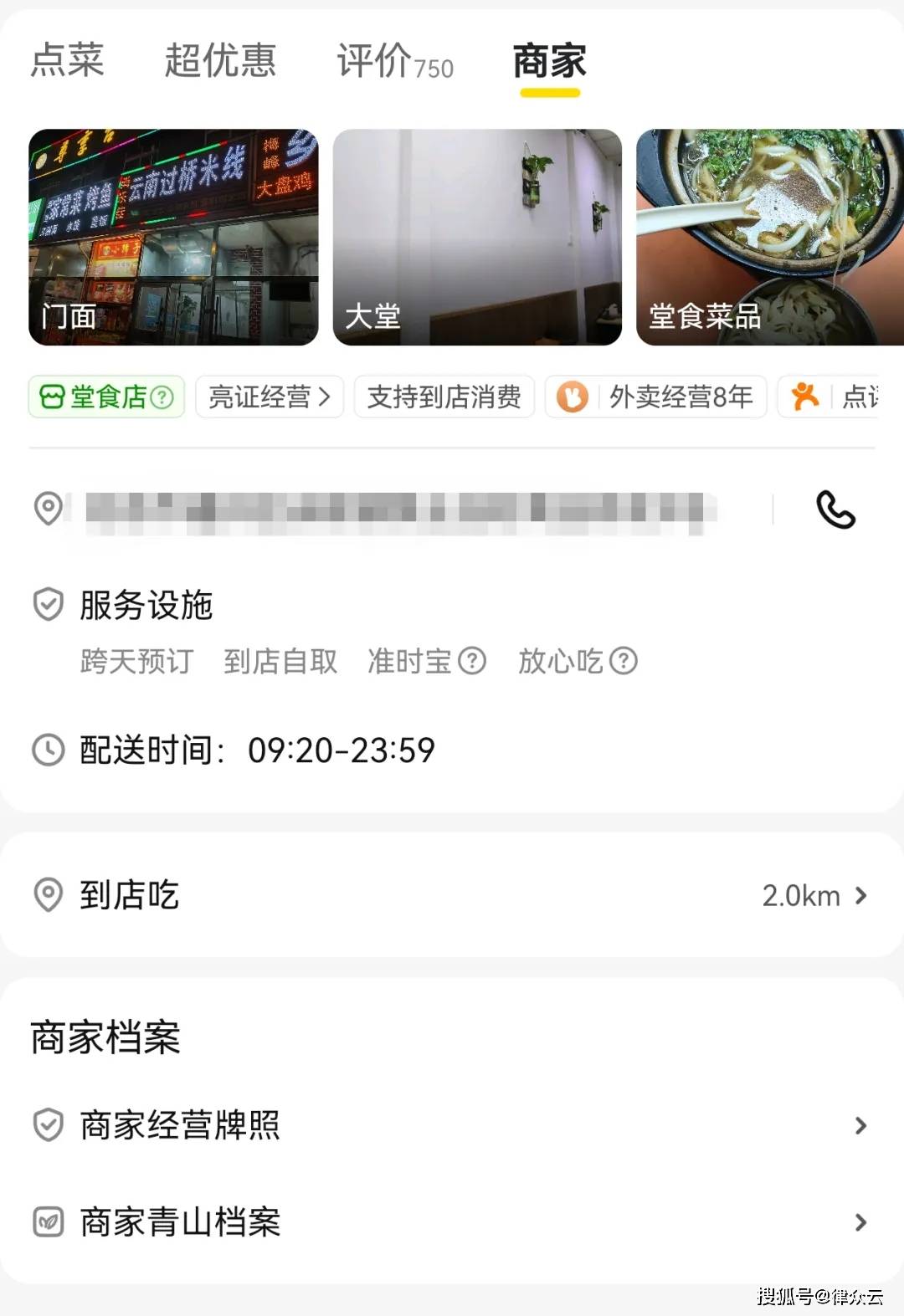Switch to the 点菜 tab
The height and width of the screenshot is (1316, 904).
tap(67, 60)
